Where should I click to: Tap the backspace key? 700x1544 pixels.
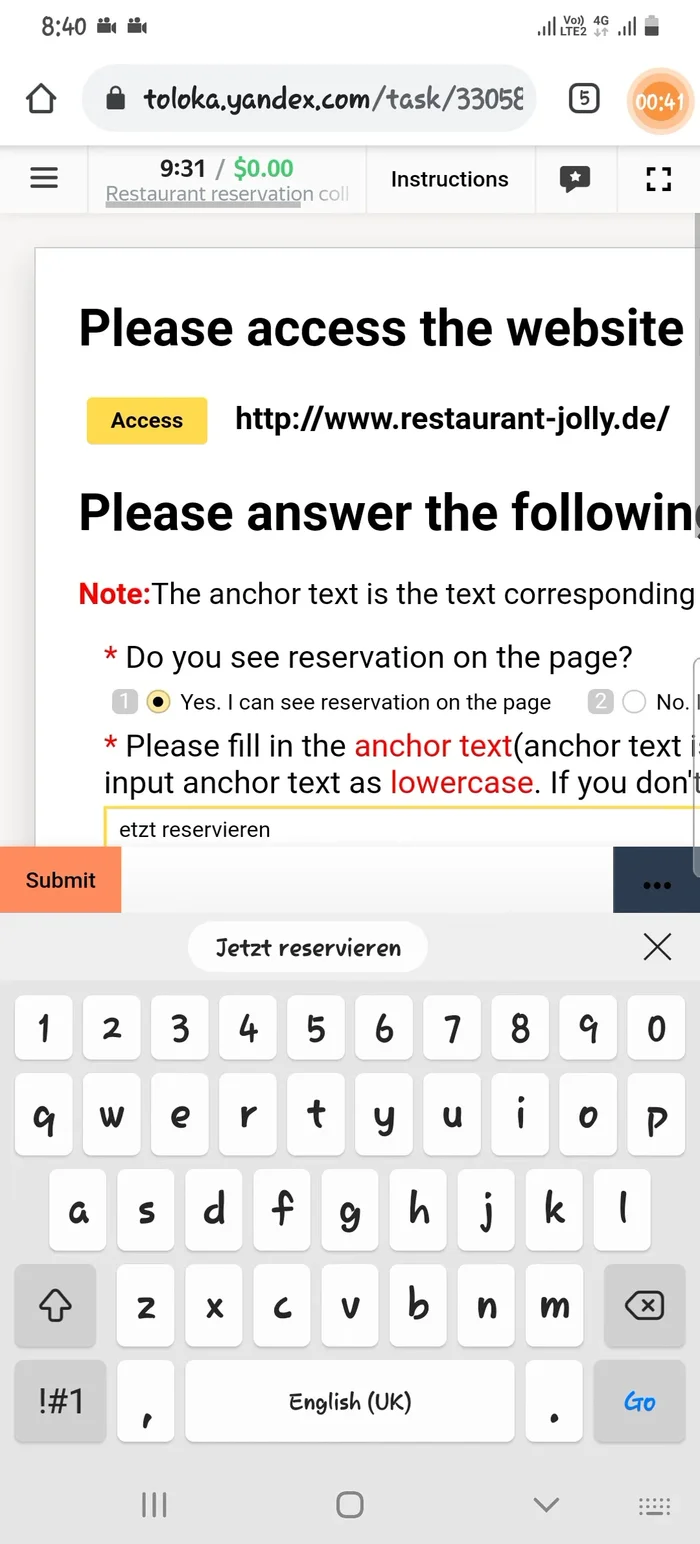tap(643, 1304)
